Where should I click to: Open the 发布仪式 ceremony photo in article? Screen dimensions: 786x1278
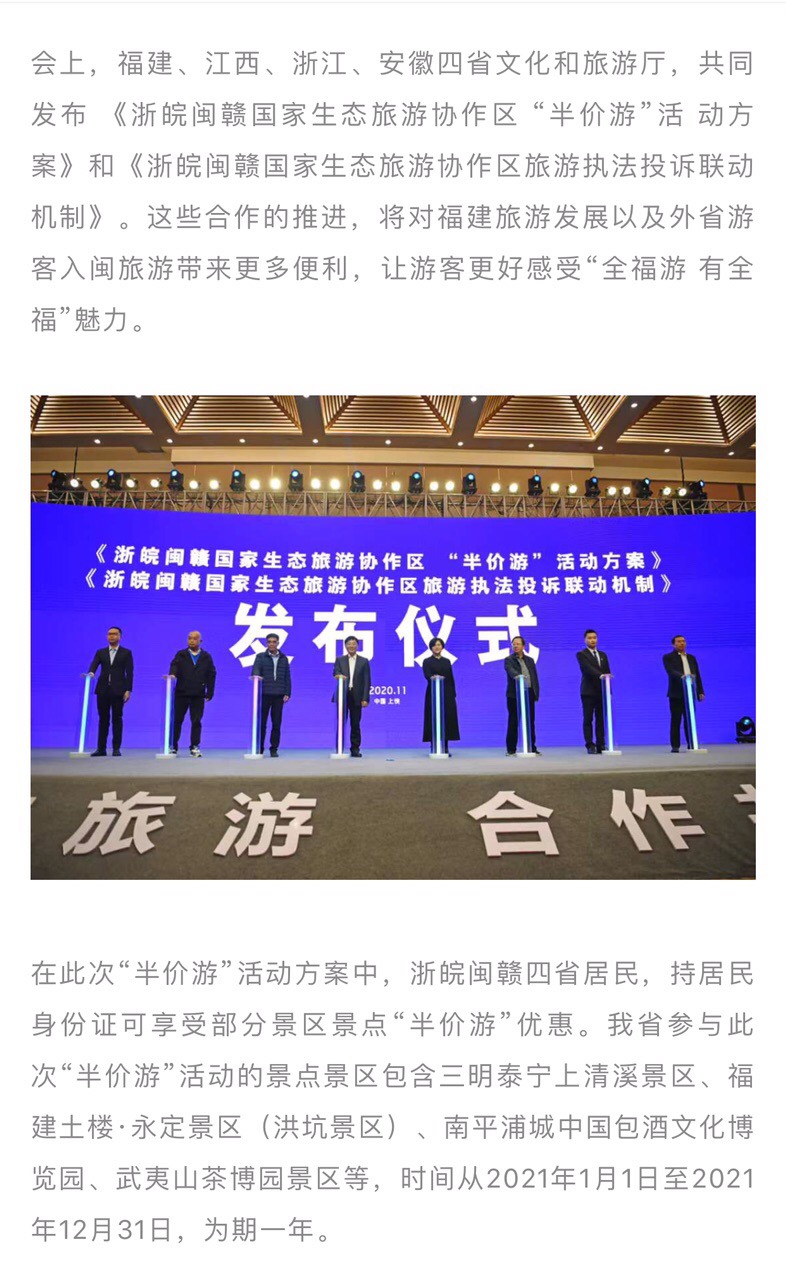392,637
